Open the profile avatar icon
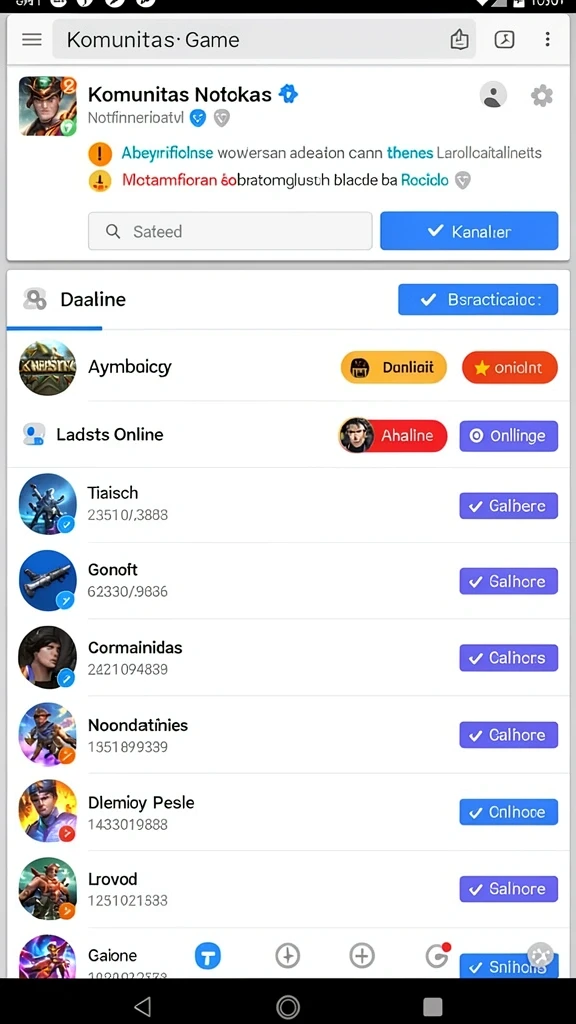This screenshot has height=1024, width=576. coord(493,95)
